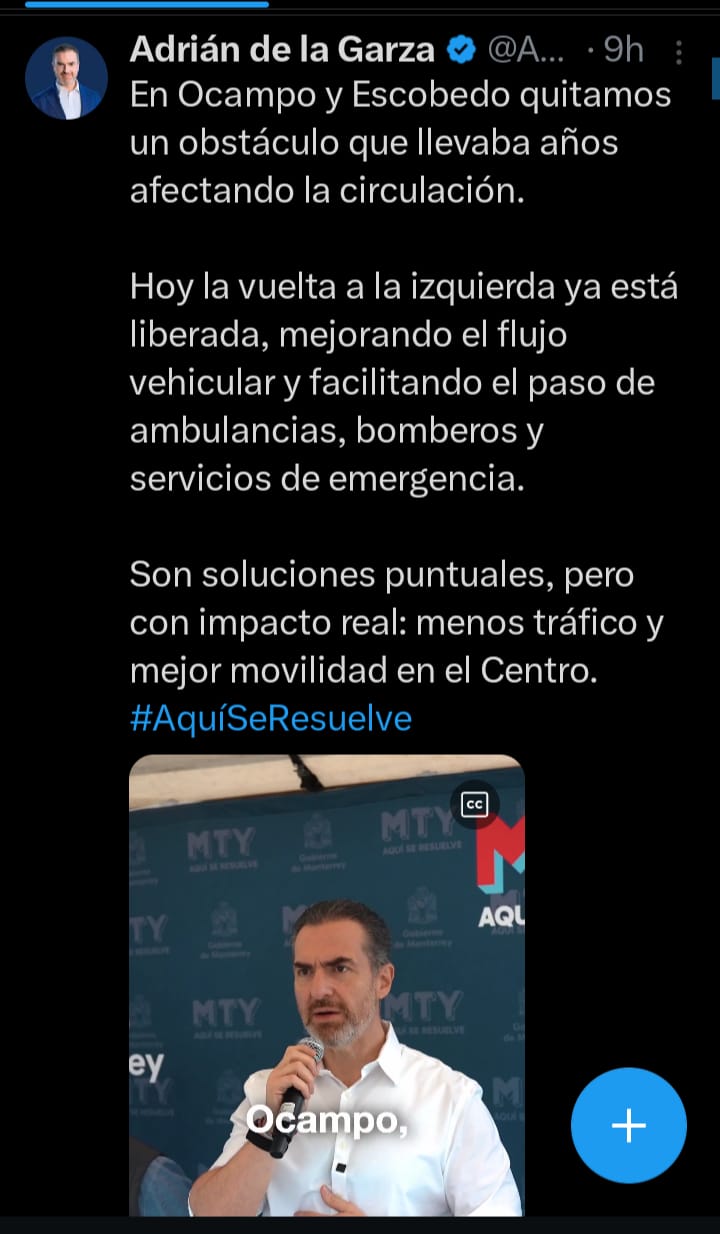Screen dimensions: 720x1234
Task: Open Adrián de la Garza's name link
Action: [x=282, y=49]
